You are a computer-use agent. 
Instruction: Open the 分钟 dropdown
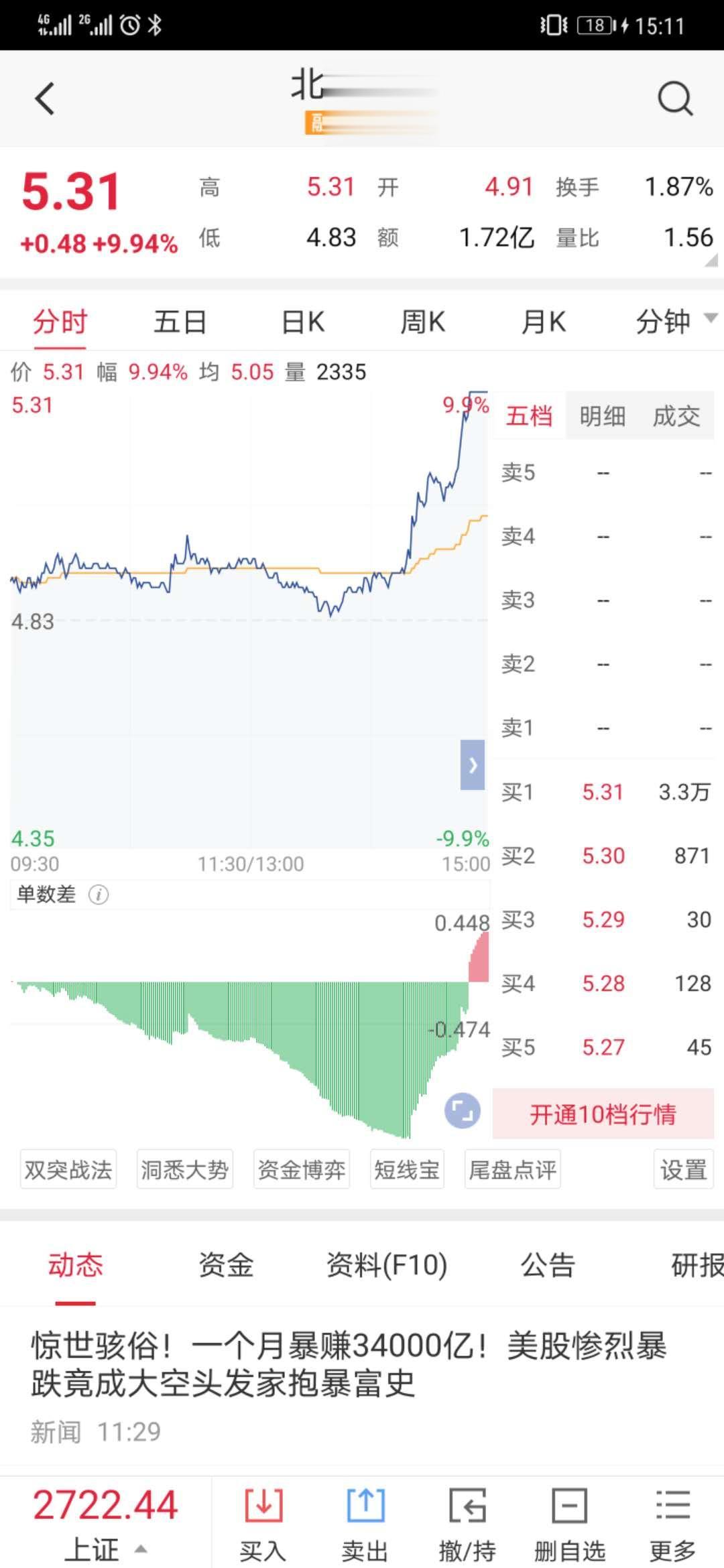pyautogui.click(x=674, y=322)
